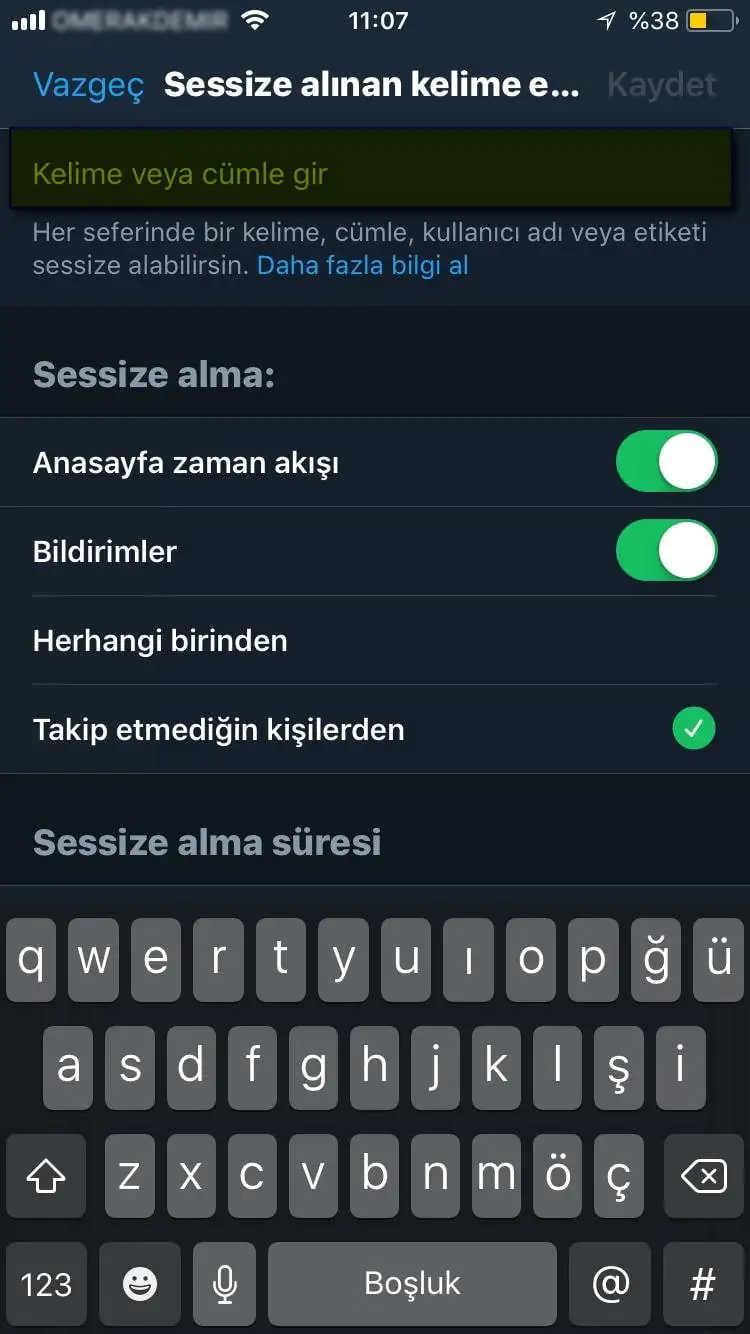Tap the Boşluk space key

click(x=412, y=1284)
